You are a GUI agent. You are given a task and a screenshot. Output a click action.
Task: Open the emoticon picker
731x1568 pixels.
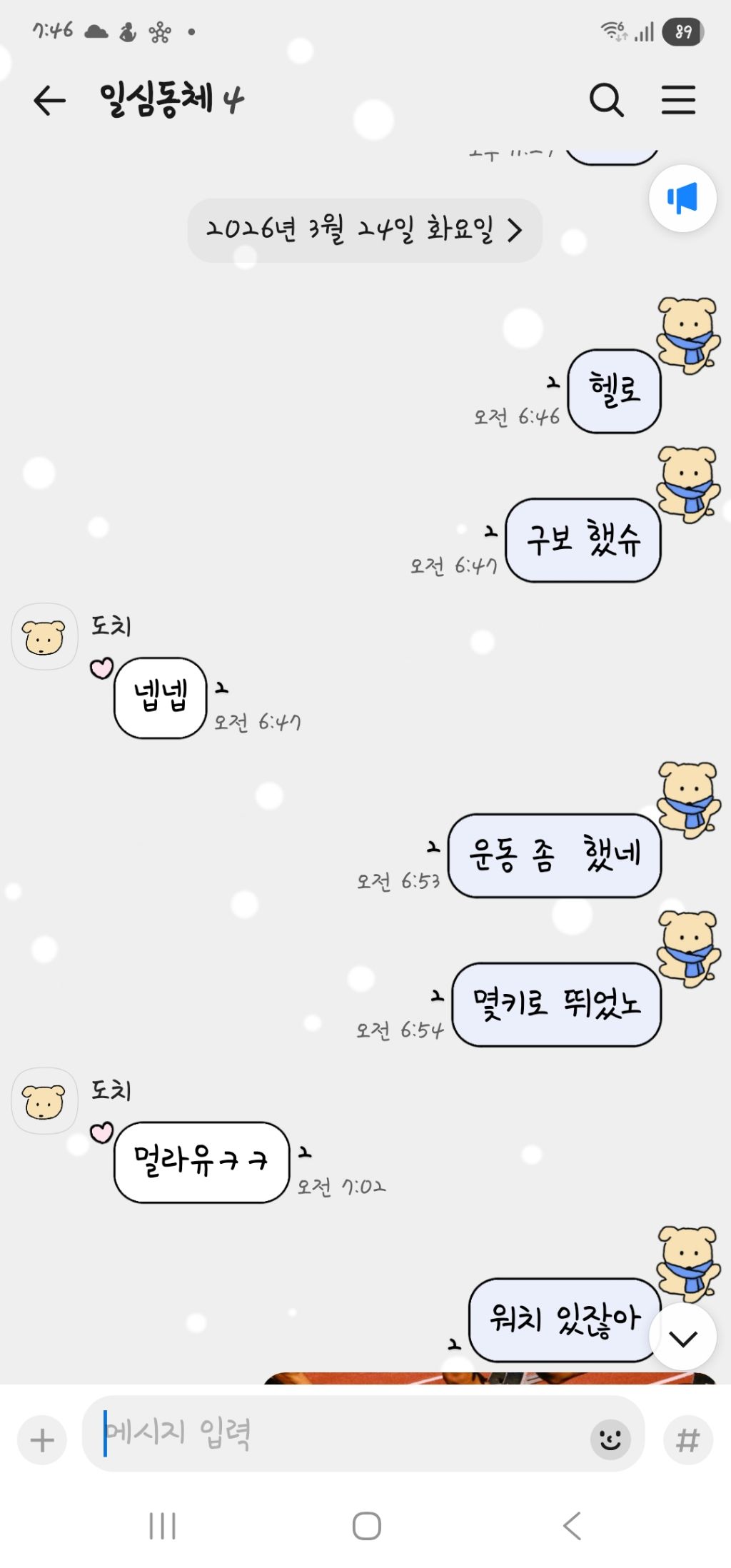[x=610, y=1439]
